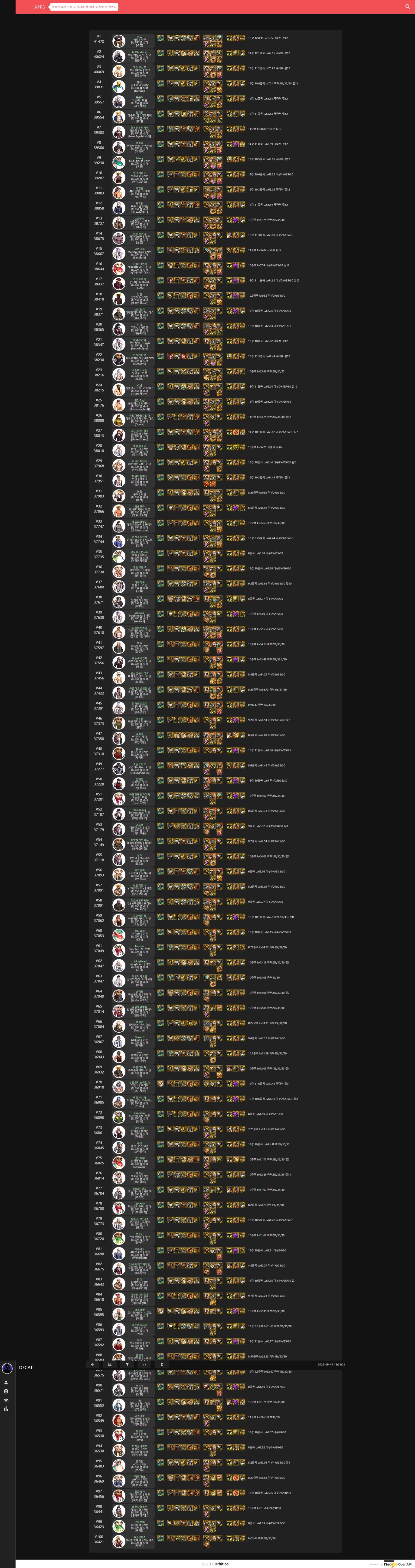Open the APPS menu
Screen dimensions: 415x1568
39,7
